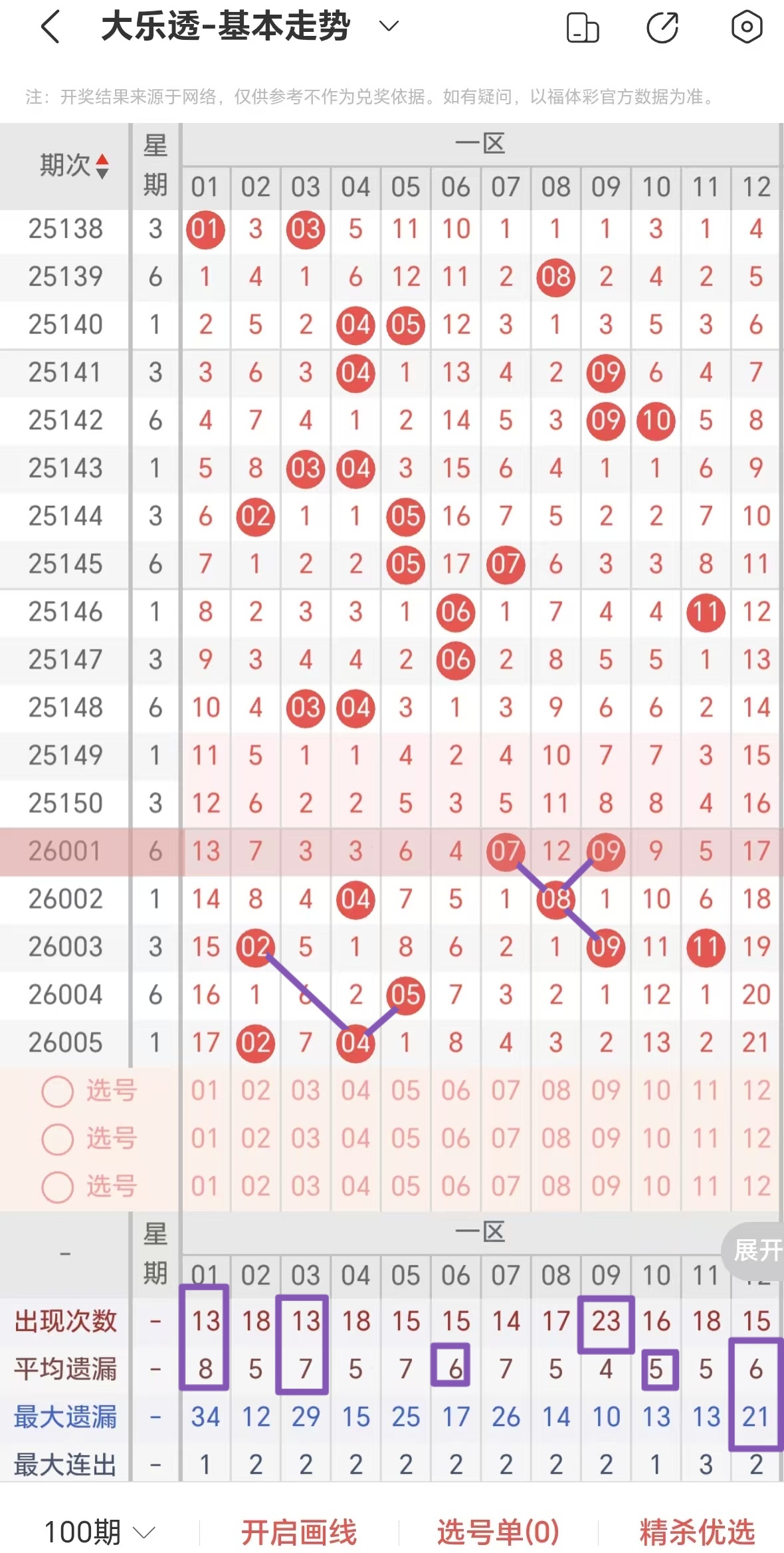Tap circled ball 04 in row 26005

(355, 1042)
